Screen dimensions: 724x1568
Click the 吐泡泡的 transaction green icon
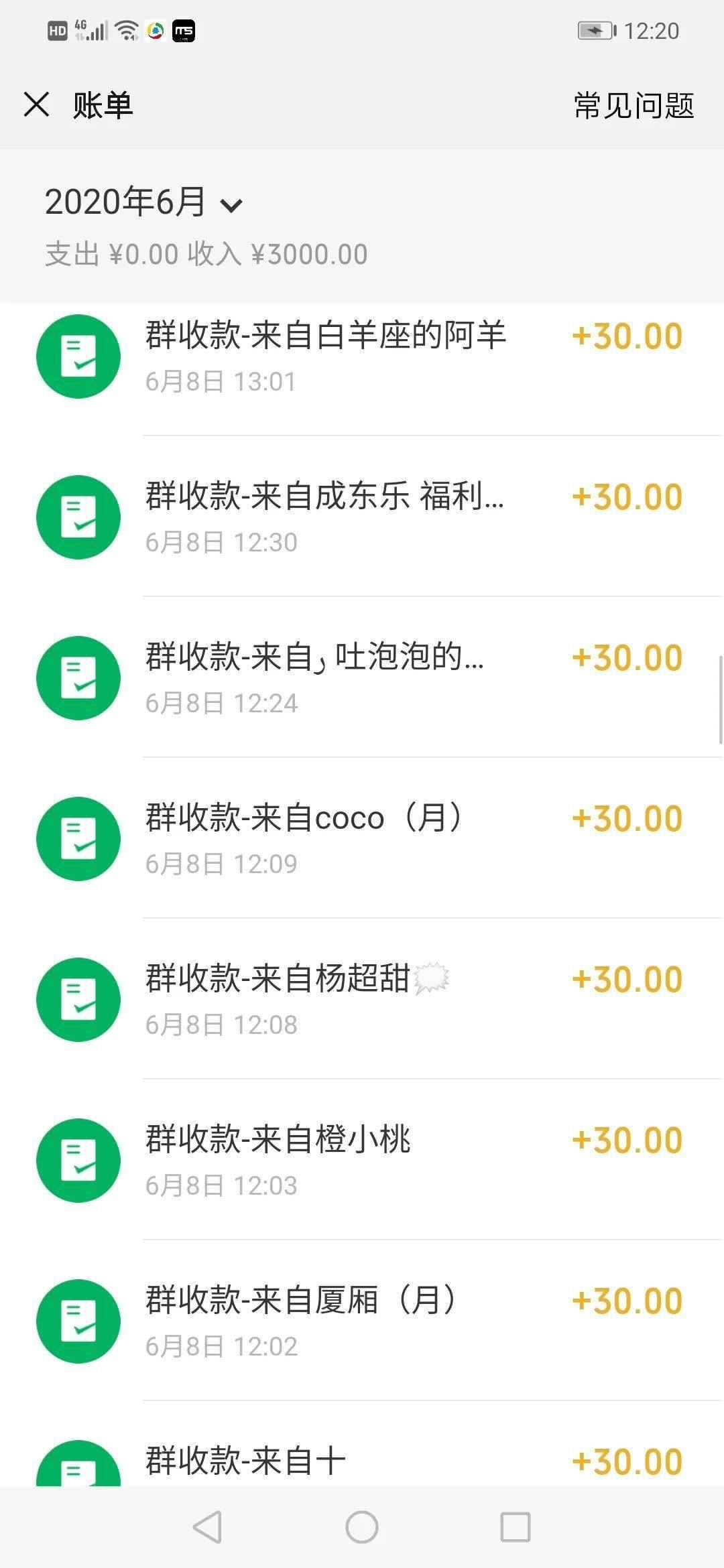[78, 678]
